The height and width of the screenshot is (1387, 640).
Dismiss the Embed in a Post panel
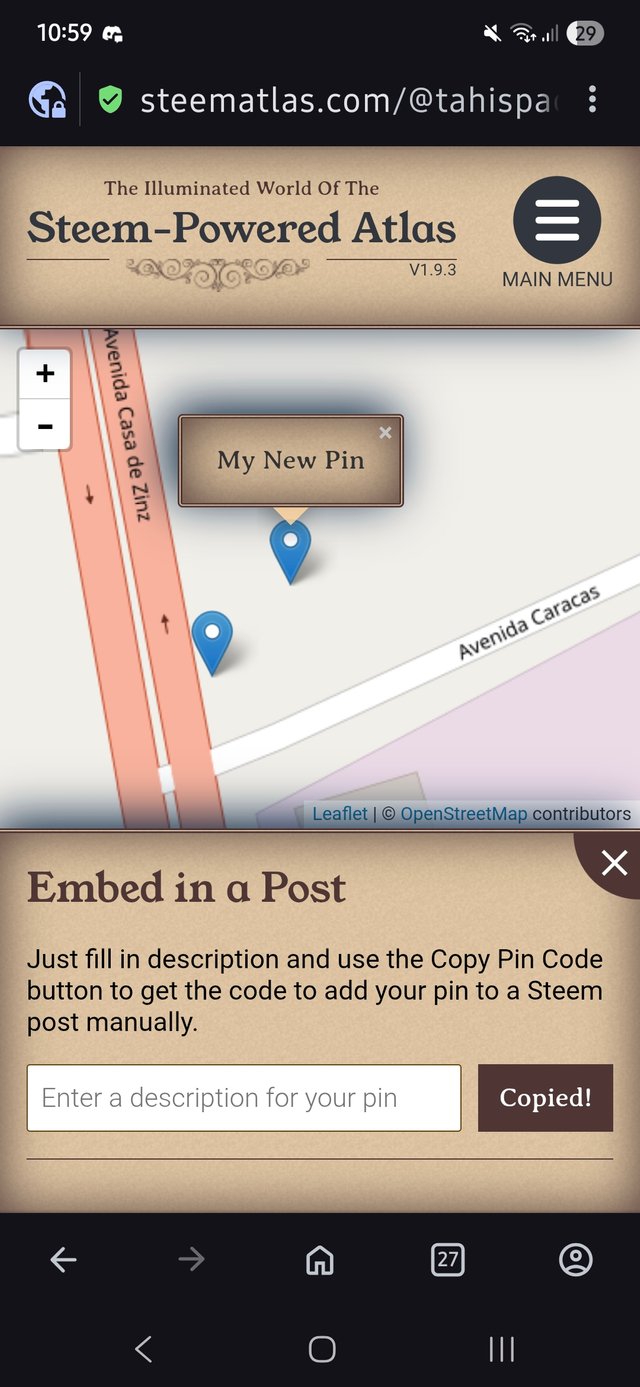pyautogui.click(x=613, y=862)
